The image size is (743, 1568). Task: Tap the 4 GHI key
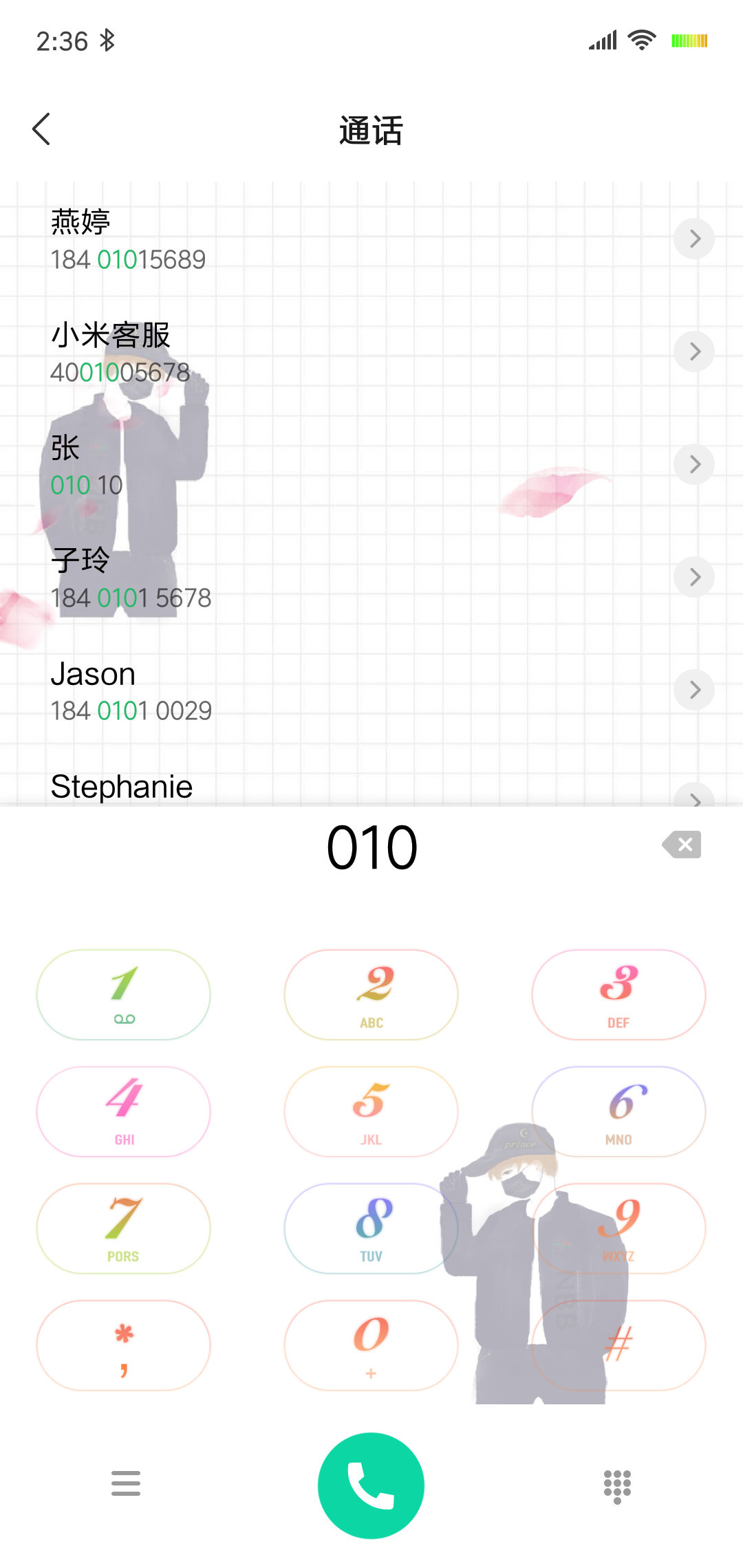click(x=124, y=1112)
